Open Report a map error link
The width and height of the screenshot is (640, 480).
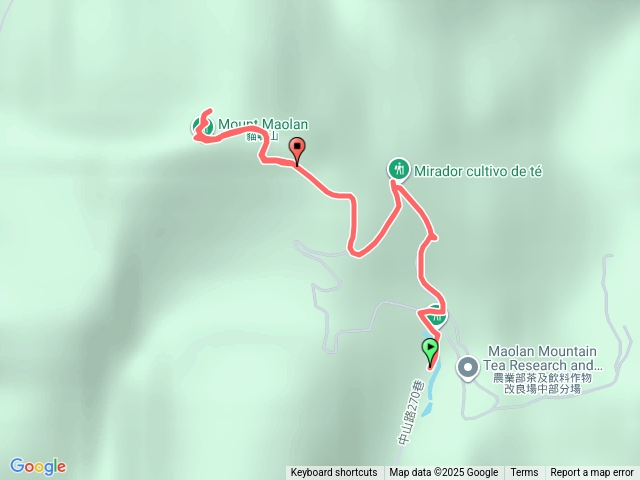coord(591,472)
